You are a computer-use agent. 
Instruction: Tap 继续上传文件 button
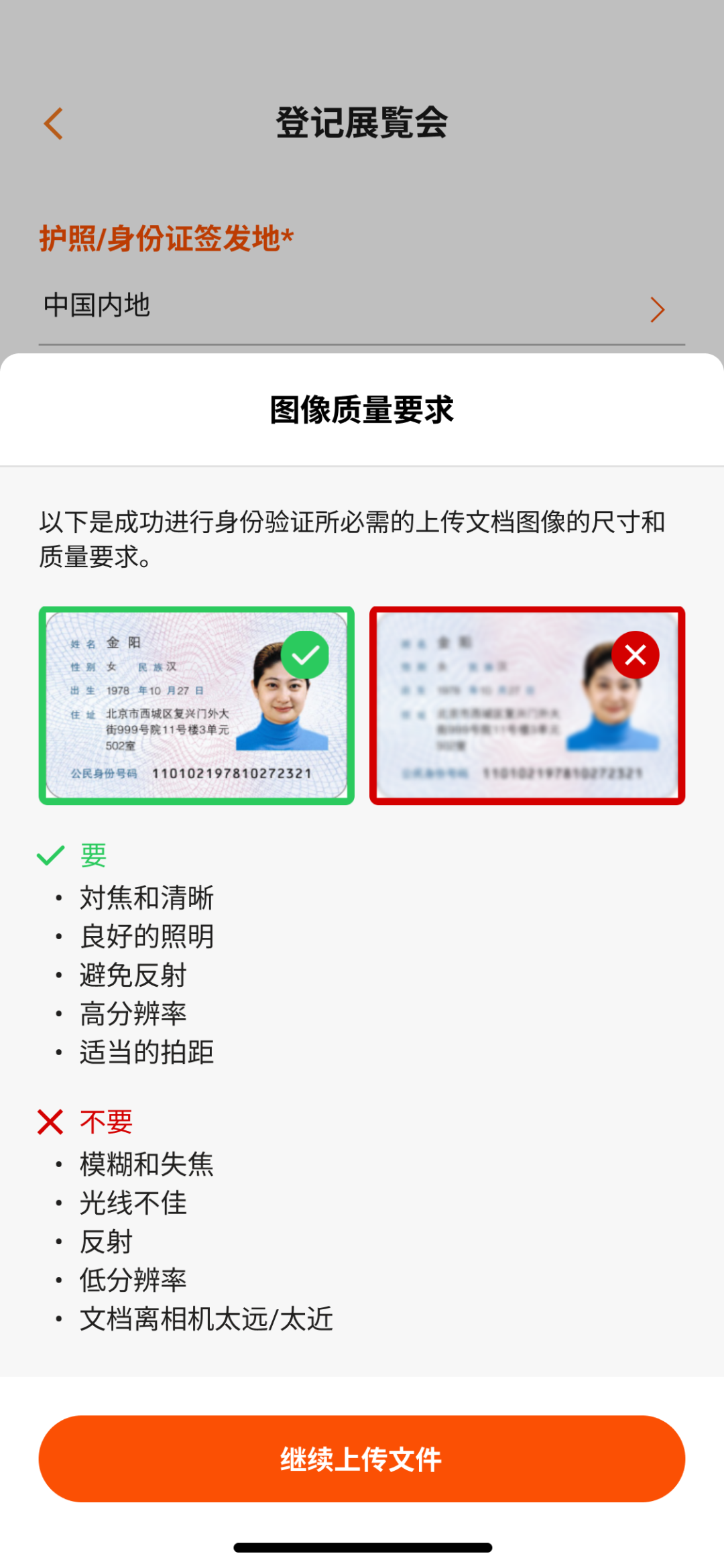click(361, 1458)
